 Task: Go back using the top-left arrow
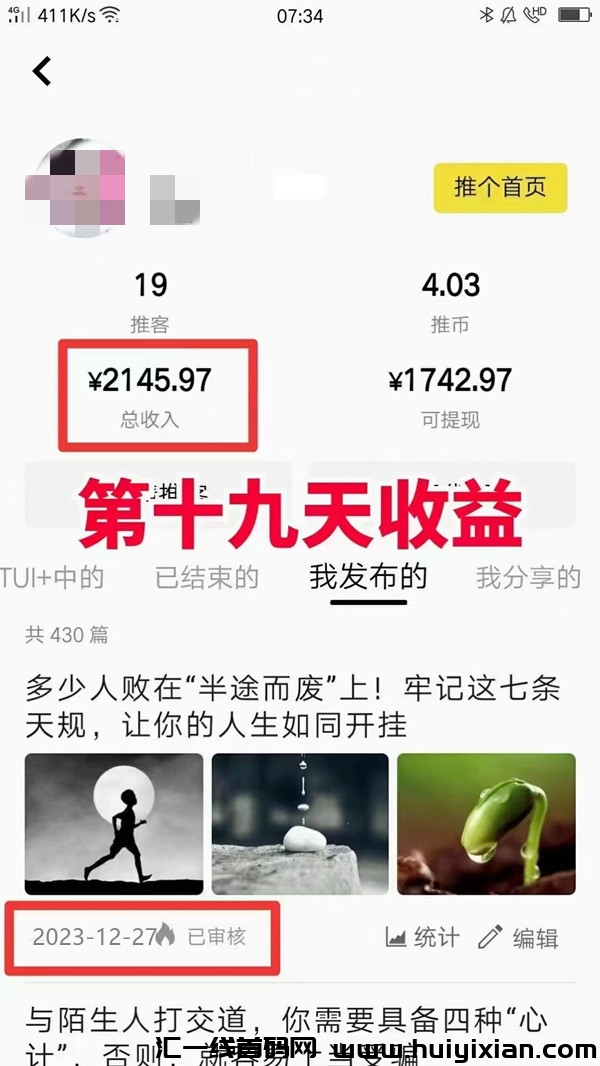tap(42, 71)
